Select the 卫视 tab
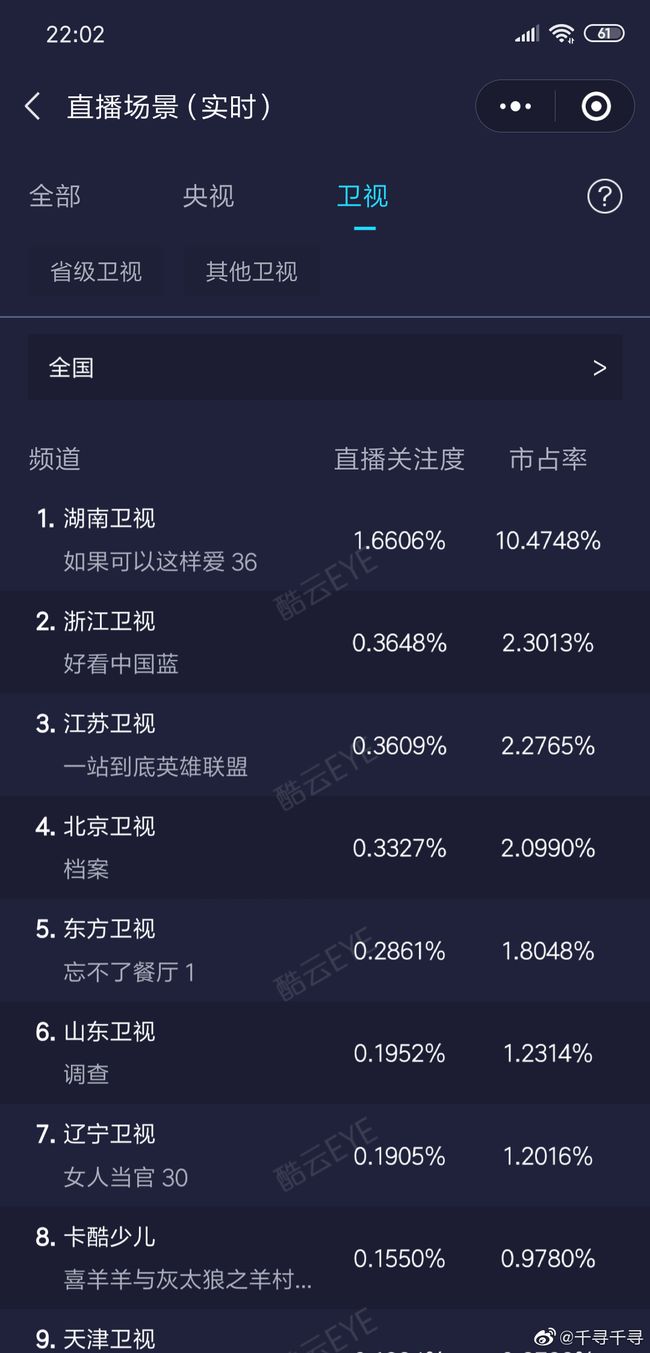This screenshot has width=650, height=1353. point(362,196)
